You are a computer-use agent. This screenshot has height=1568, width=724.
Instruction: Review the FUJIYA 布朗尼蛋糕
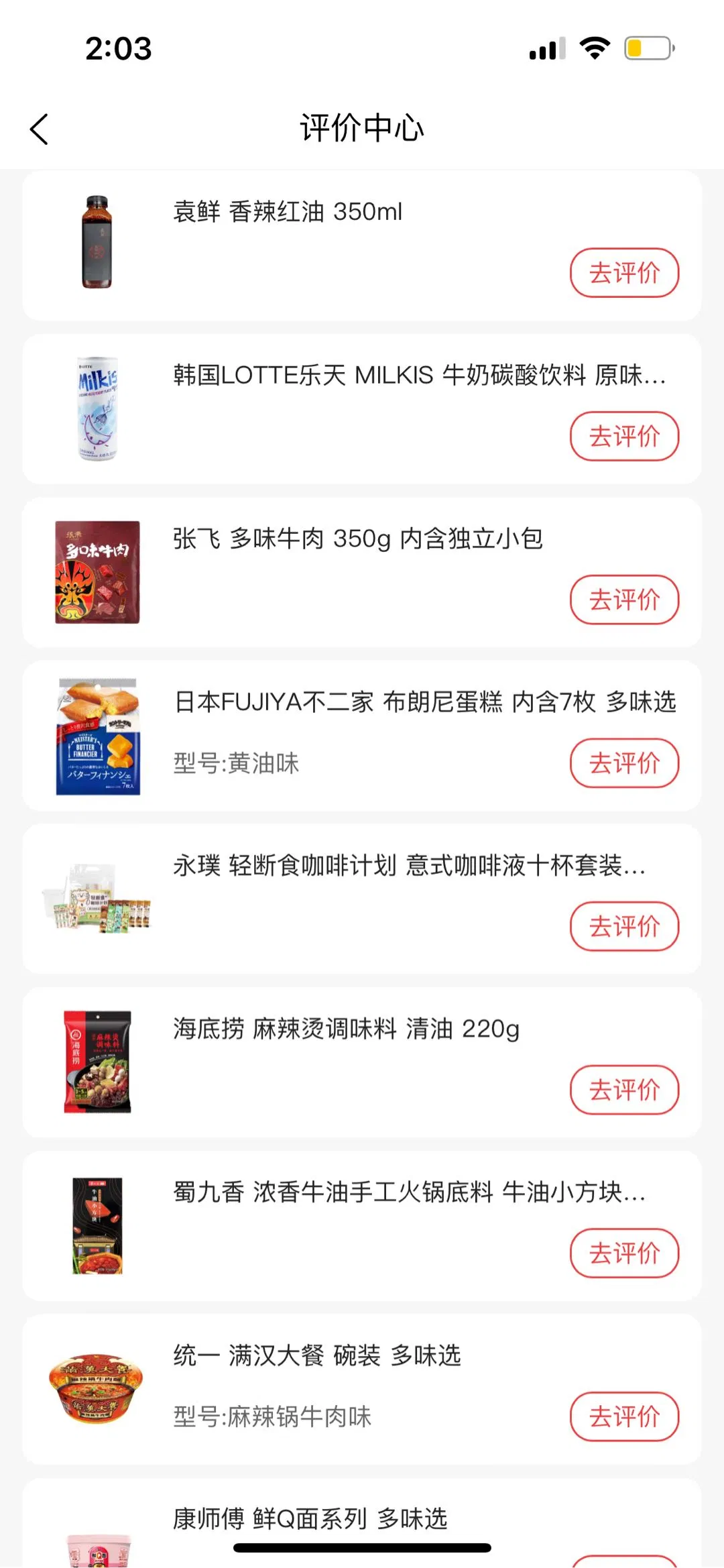624,763
